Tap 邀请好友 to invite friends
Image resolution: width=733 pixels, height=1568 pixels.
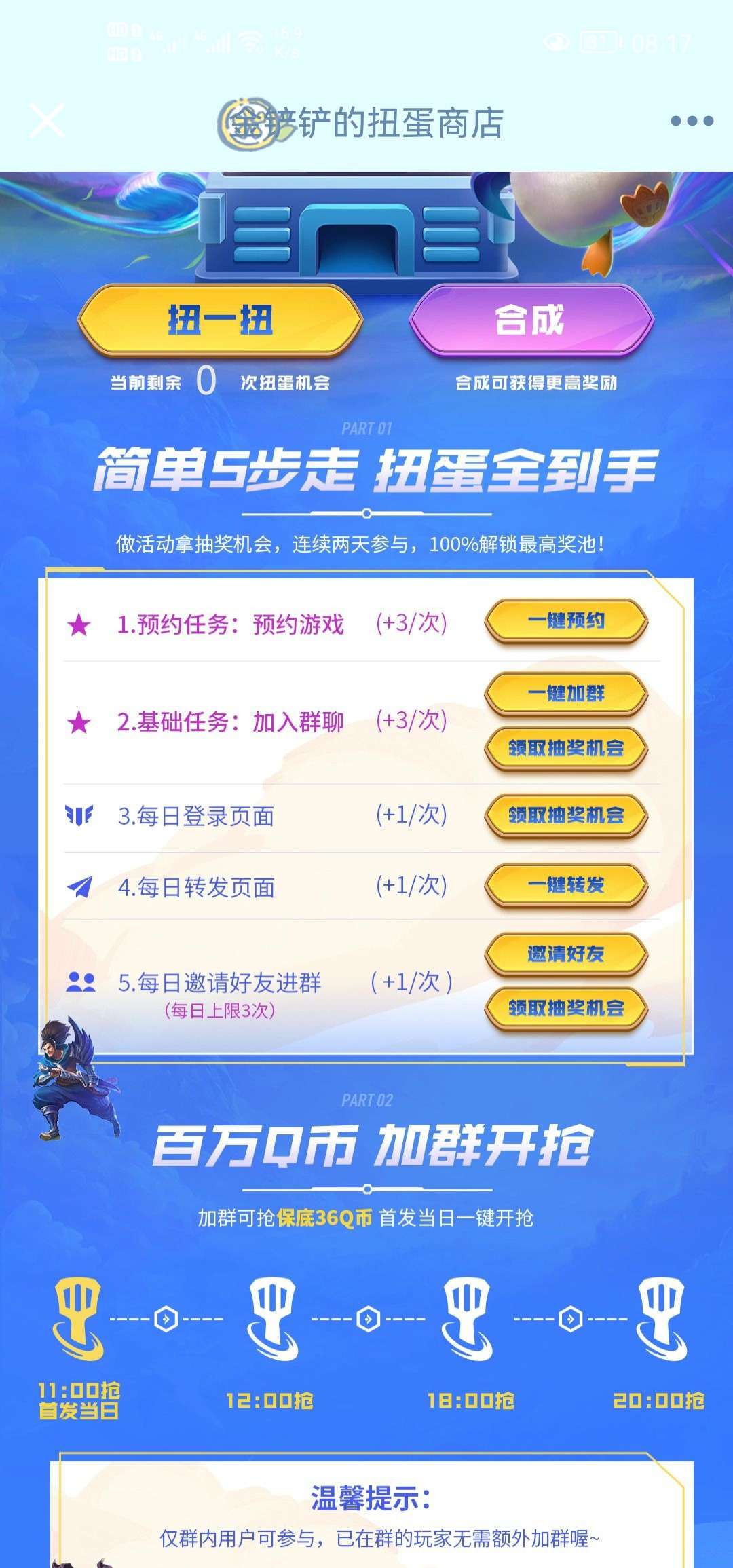566,954
